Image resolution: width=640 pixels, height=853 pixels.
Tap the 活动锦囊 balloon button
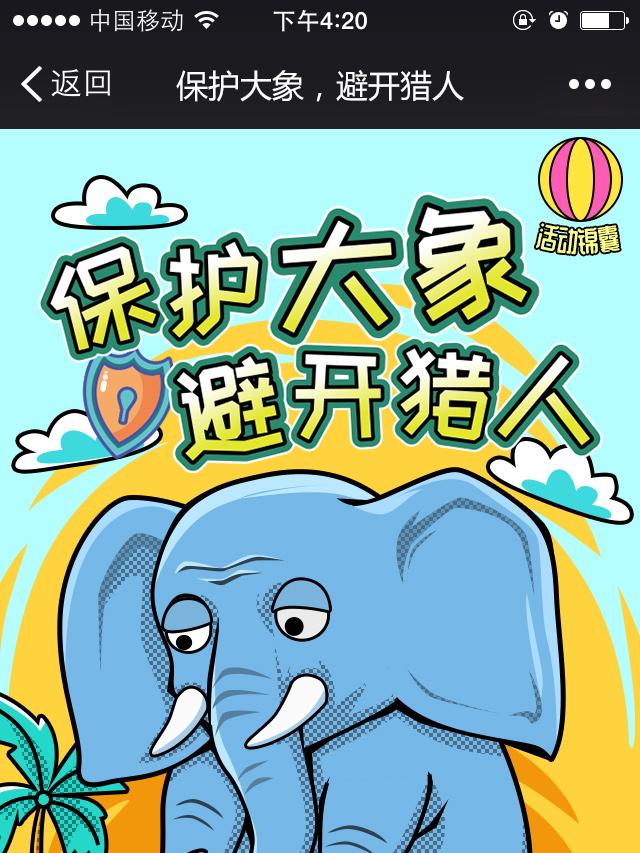coord(580,195)
